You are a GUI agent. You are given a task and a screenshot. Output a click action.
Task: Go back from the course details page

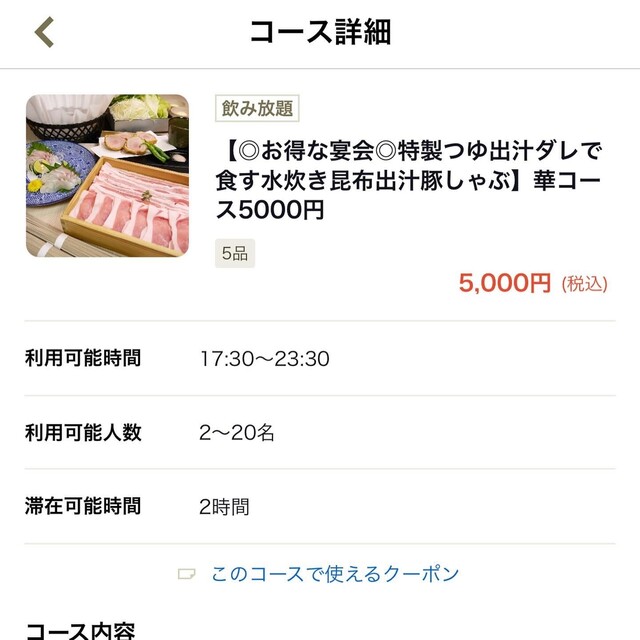[44, 32]
